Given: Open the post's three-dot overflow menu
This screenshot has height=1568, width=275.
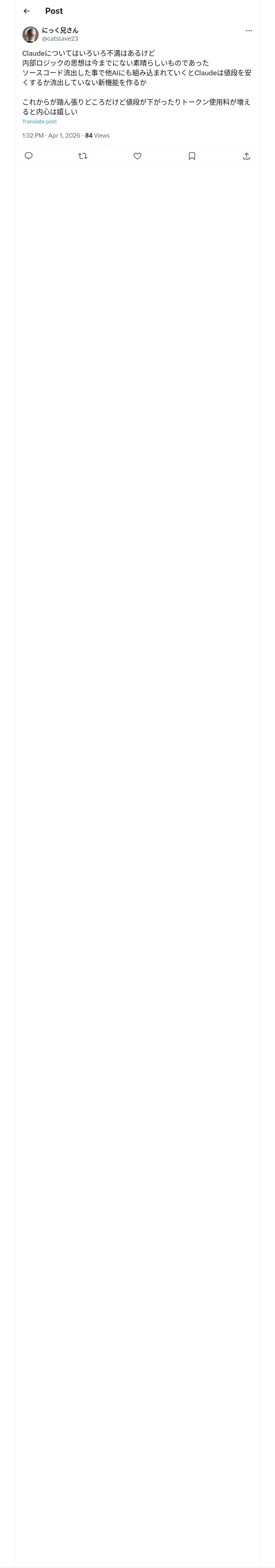Looking at the screenshot, I should (249, 31).
